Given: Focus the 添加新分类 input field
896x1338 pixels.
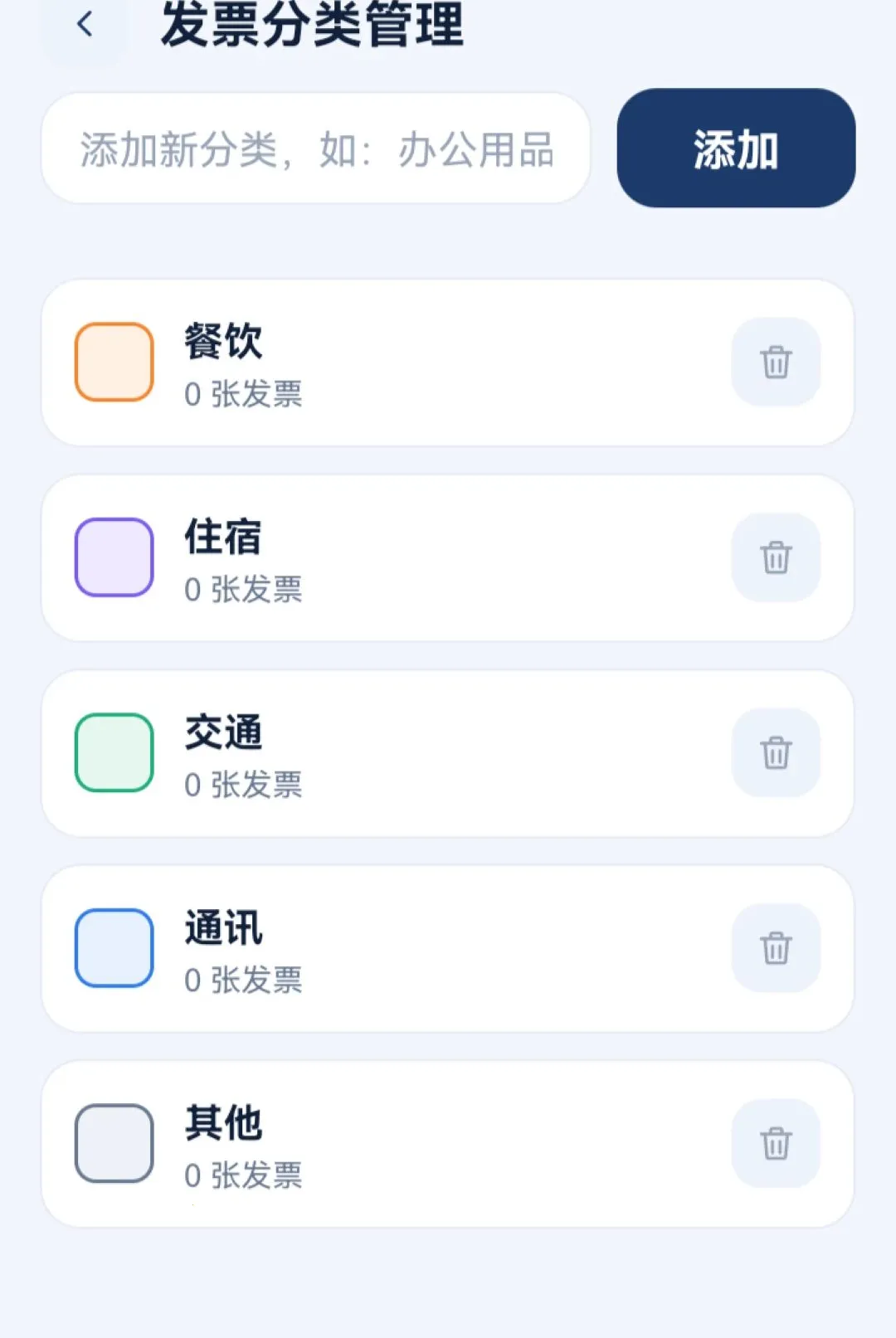Looking at the screenshot, I should (x=316, y=148).
